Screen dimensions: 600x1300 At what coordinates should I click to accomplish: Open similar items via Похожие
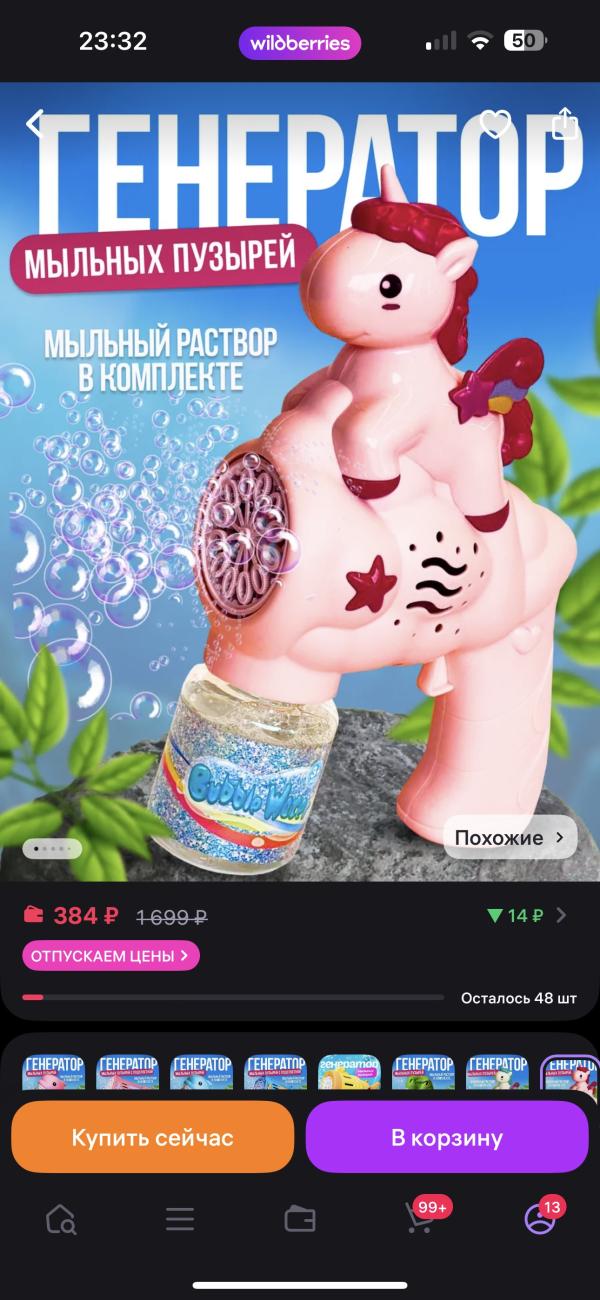coord(510,837)
